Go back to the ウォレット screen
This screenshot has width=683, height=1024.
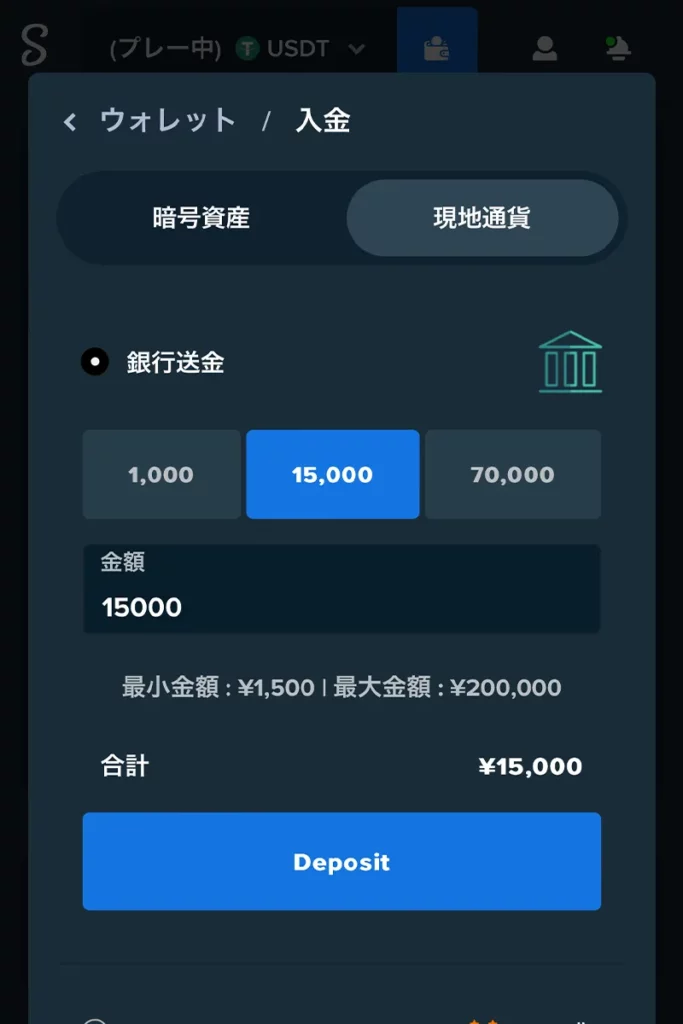tap(70, 122)
